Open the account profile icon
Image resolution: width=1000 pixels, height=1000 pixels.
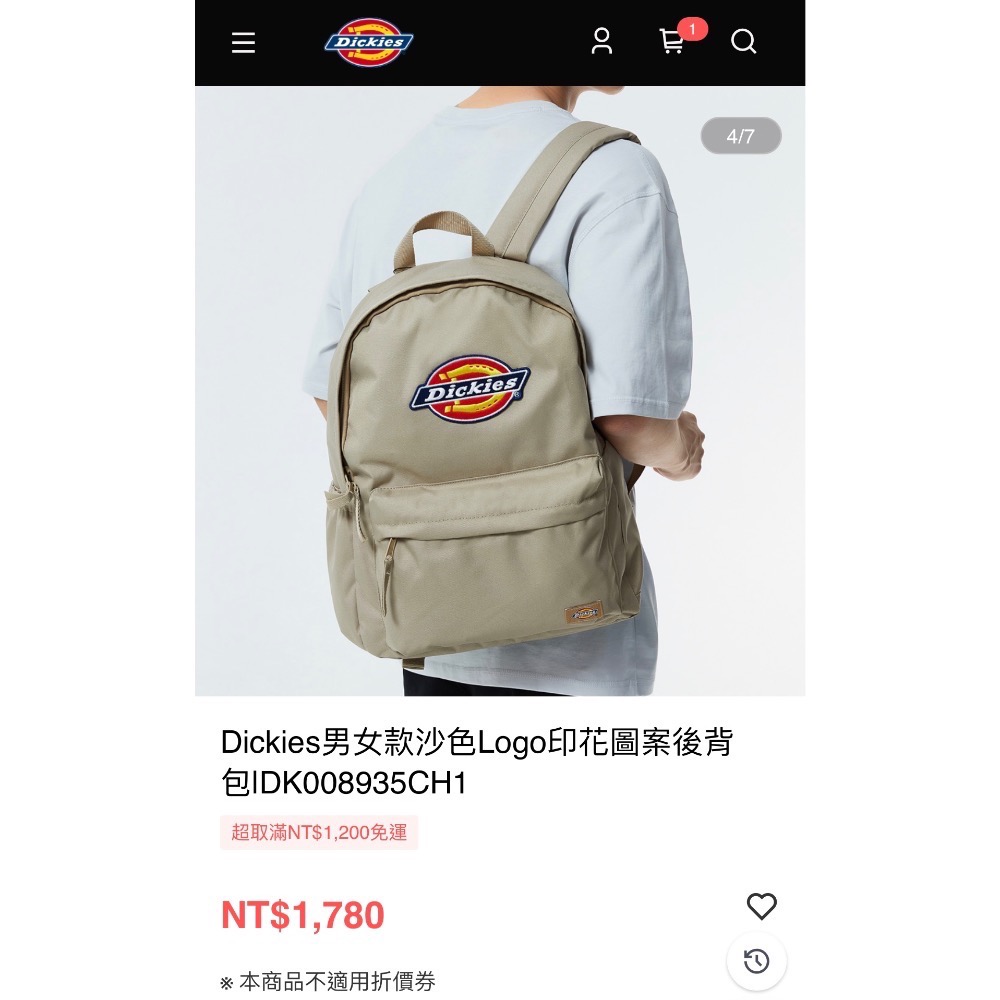pos(601,41)
